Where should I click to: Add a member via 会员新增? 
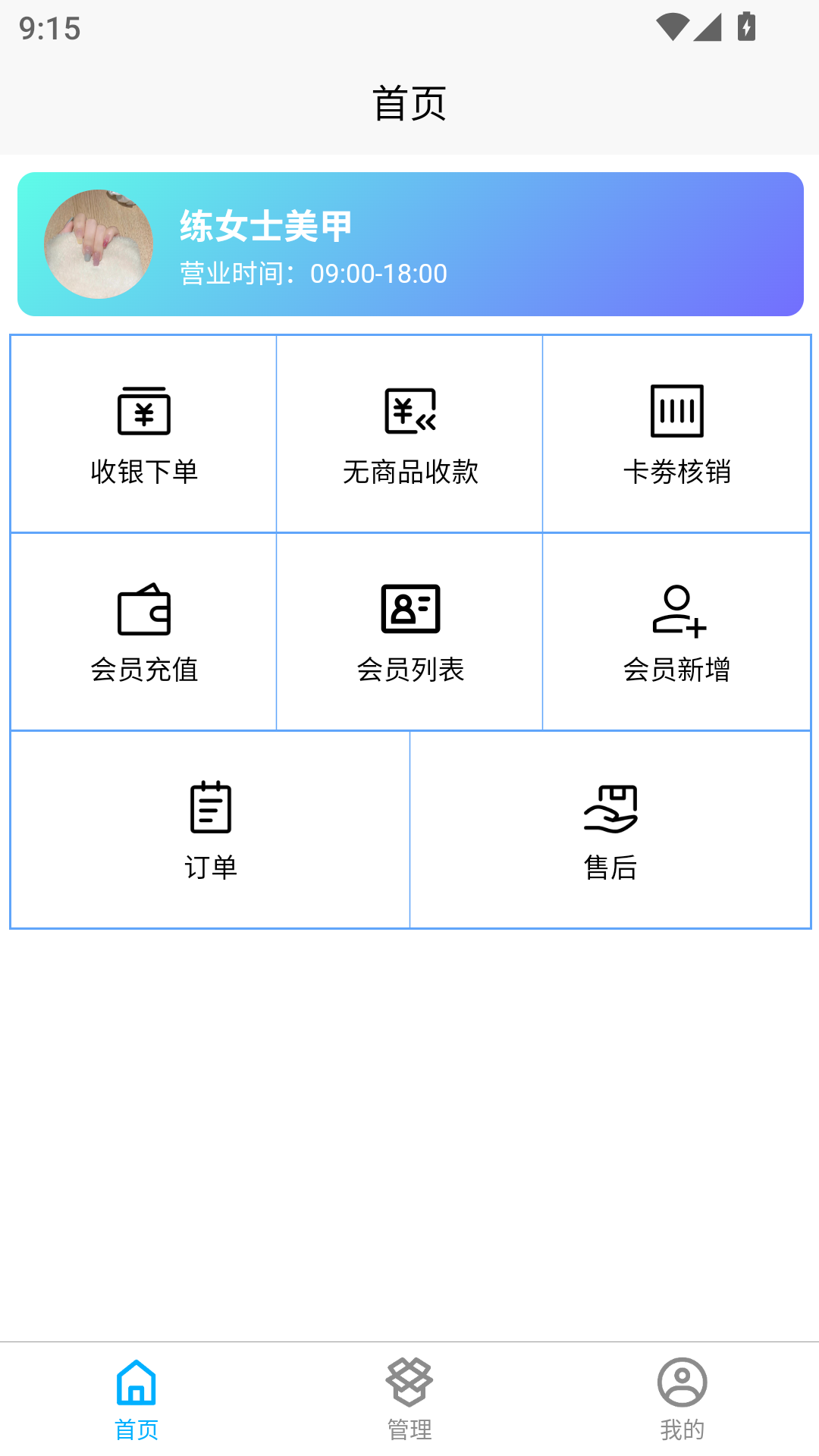pos(676,632)
